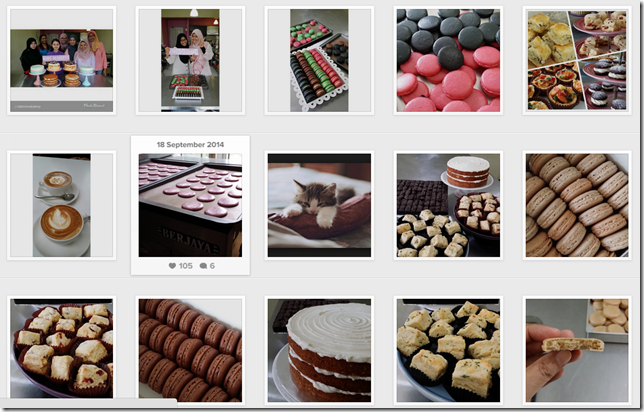Open the 18 September 2014 macaron tray photo
Image resolution: width=644 pixels, height=412 pixels.
coord(190,205)
